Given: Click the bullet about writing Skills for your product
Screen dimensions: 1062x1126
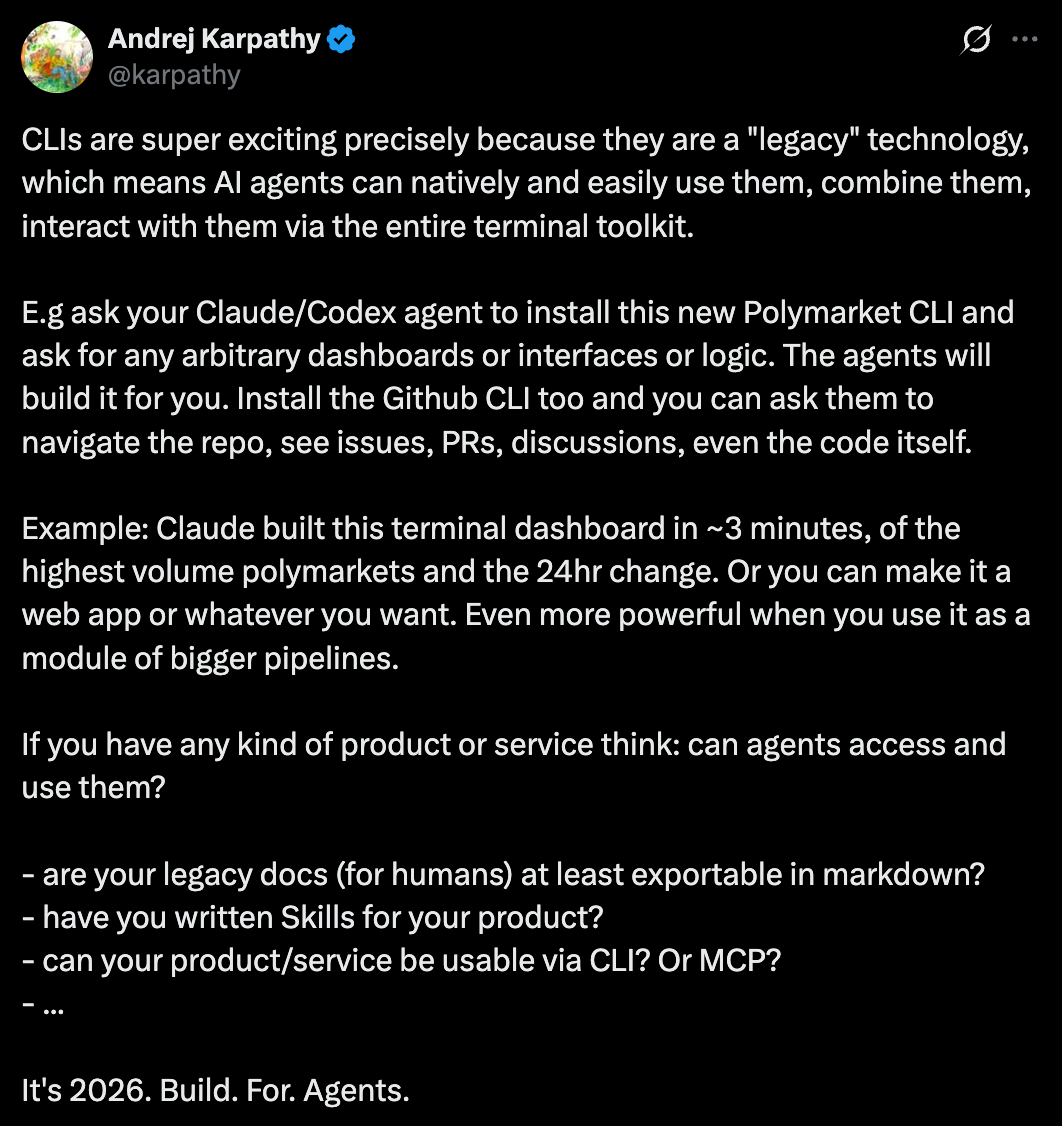Looking at the screenshot, I should point(310,917).
